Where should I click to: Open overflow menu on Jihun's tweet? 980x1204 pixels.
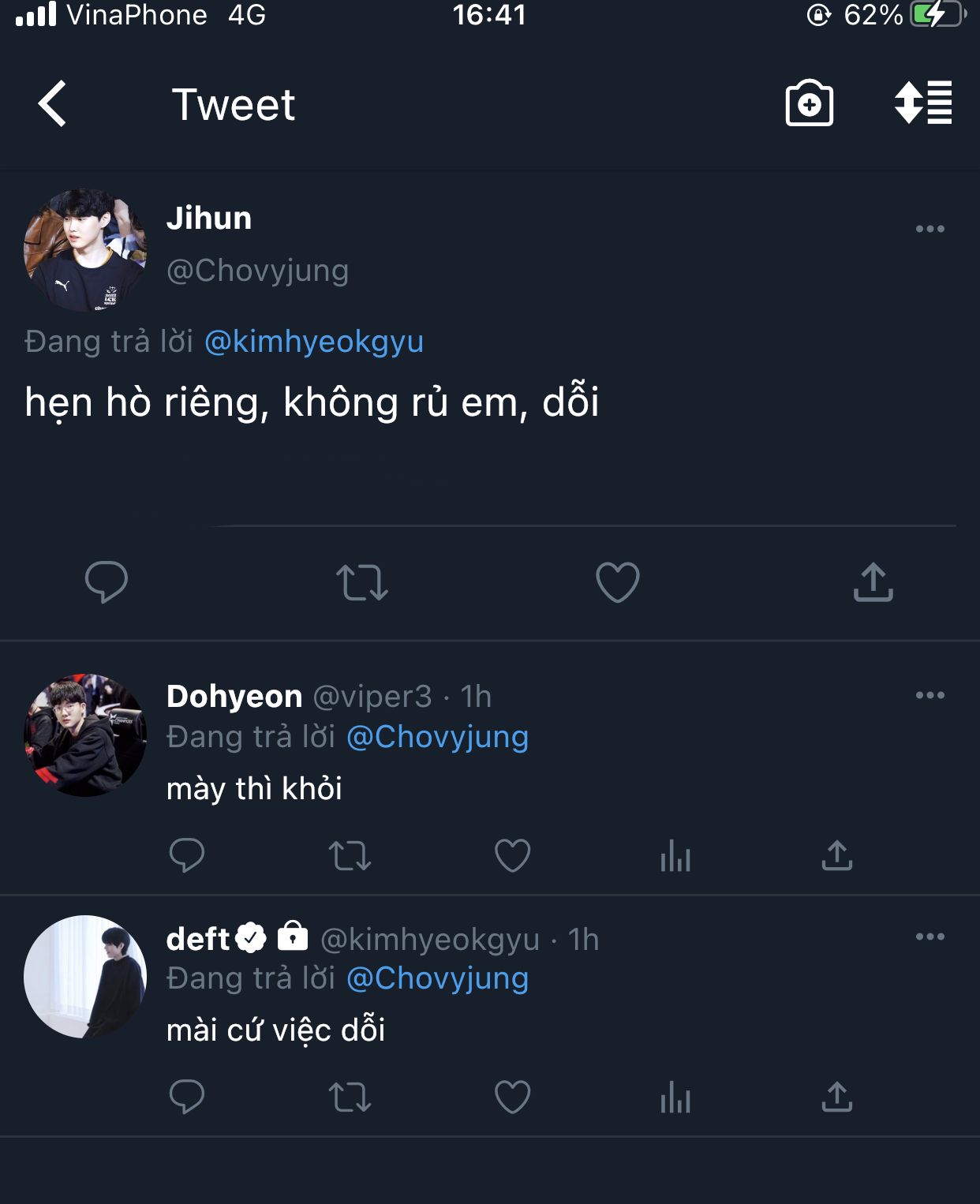[930, 229]
